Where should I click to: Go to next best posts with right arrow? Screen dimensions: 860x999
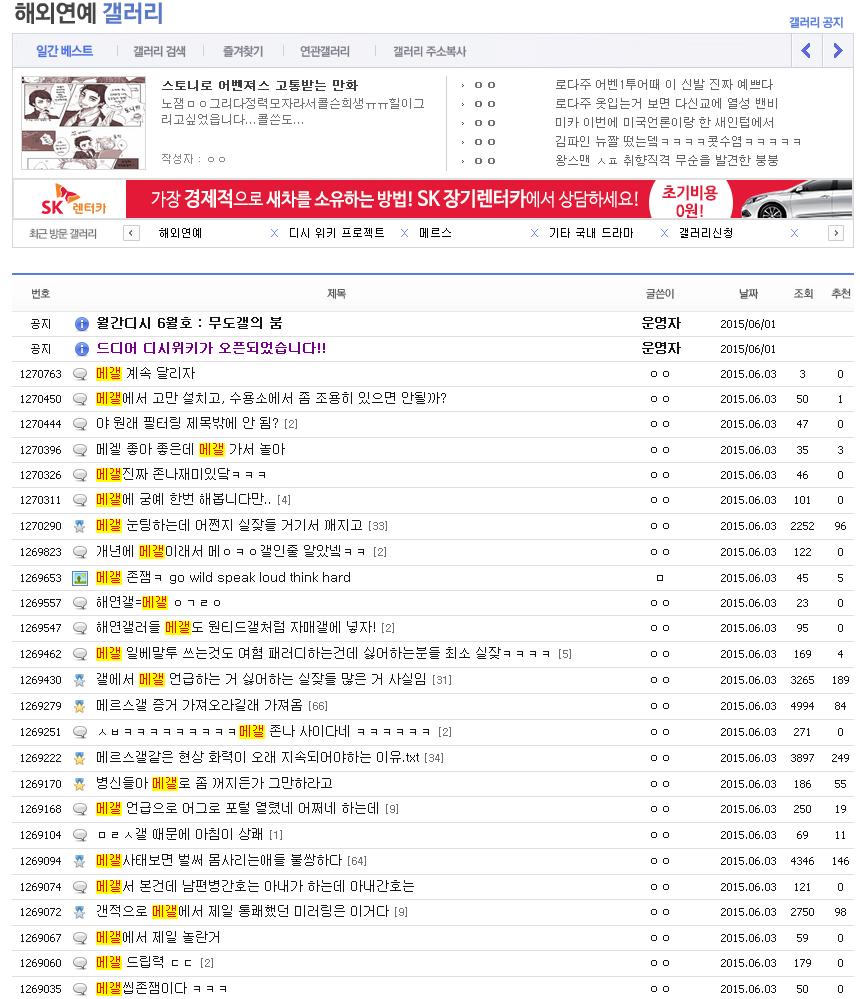(838, 51)
